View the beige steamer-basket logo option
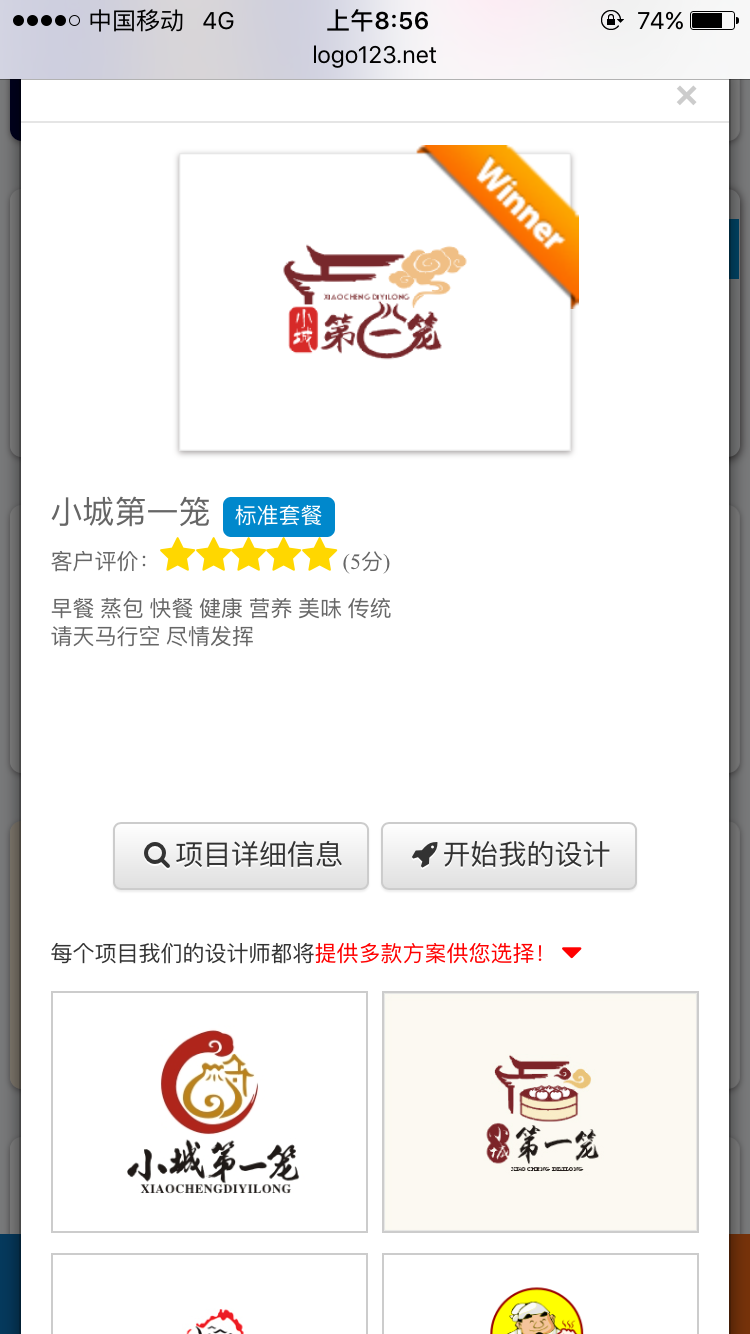The width and height of the screenshot is (750, 1334). coord(540,1111)
